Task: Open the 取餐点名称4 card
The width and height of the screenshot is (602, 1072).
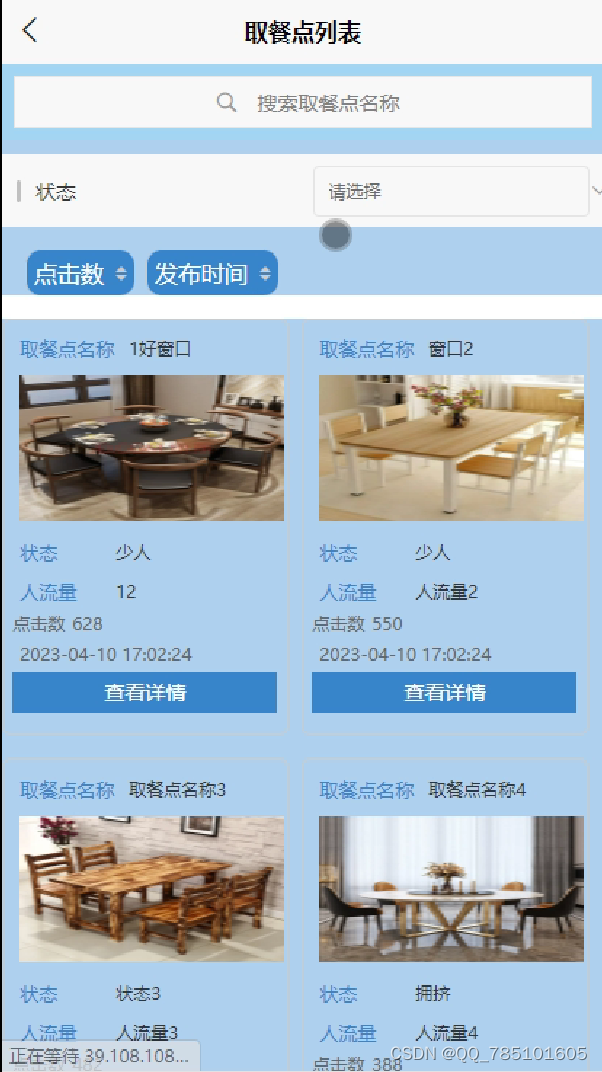Action: [x=451, y=889]
